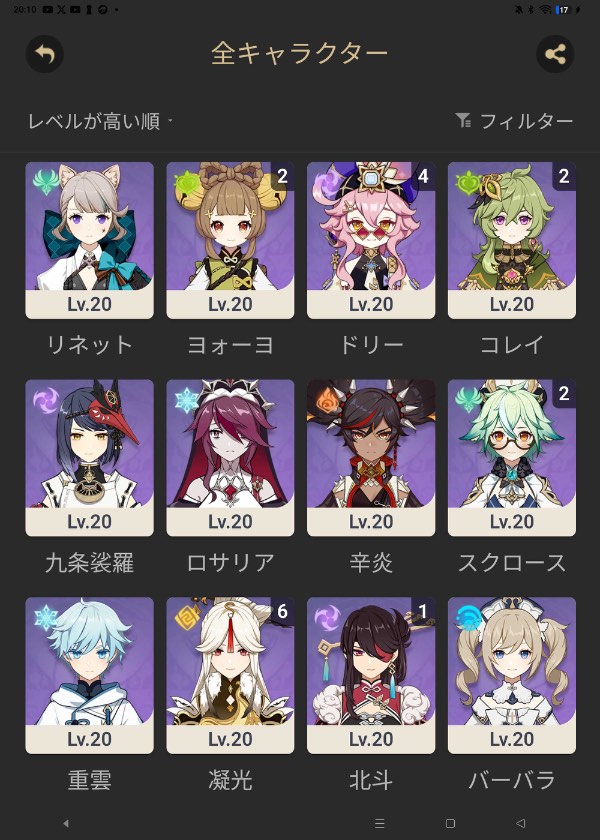View 辛炎 character details
This screenshot has height=840, width=600.
(371, 457)
